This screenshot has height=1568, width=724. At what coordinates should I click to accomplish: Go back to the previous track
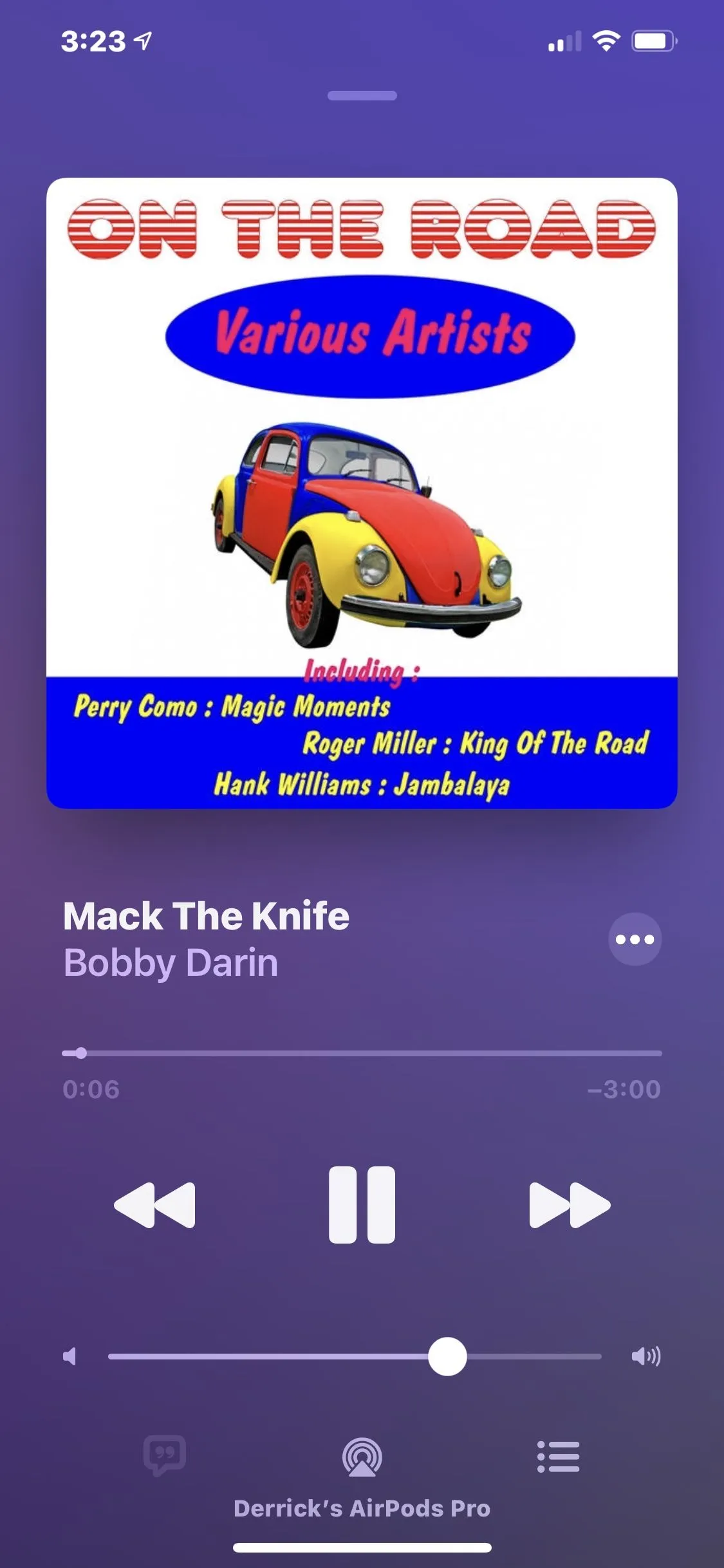(x=154, y=1204)
